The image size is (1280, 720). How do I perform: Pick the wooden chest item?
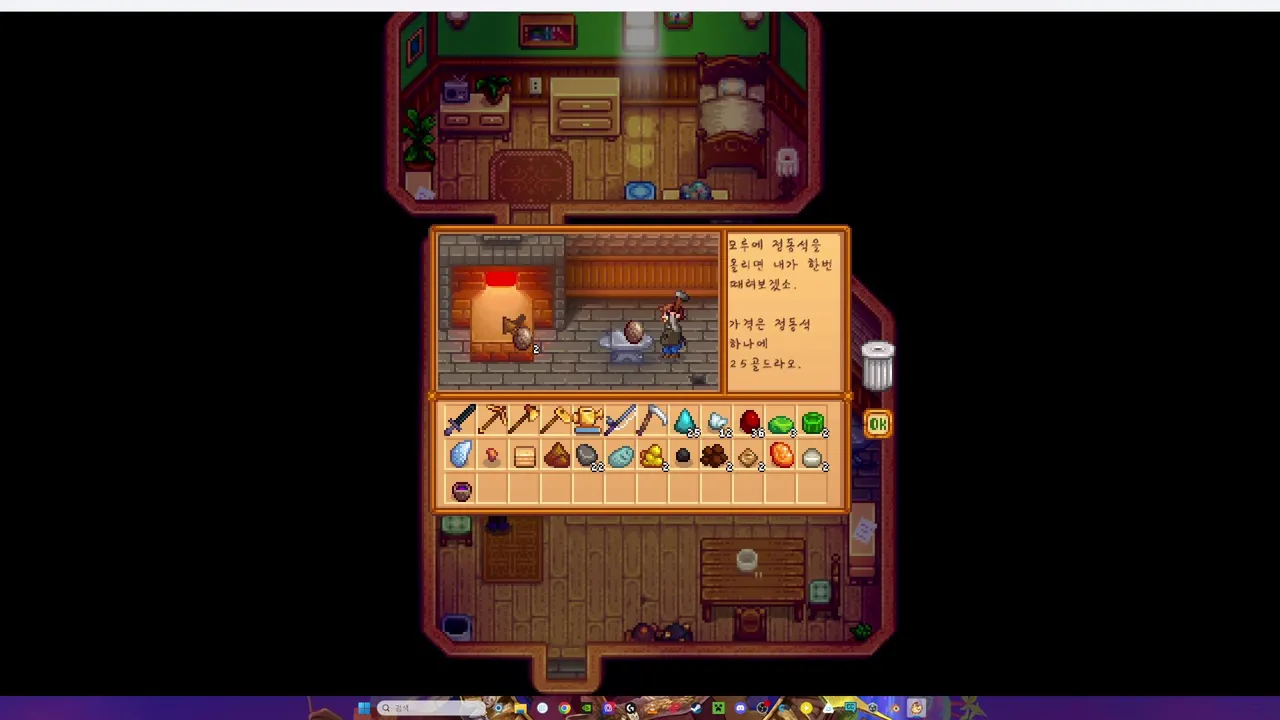524,457
